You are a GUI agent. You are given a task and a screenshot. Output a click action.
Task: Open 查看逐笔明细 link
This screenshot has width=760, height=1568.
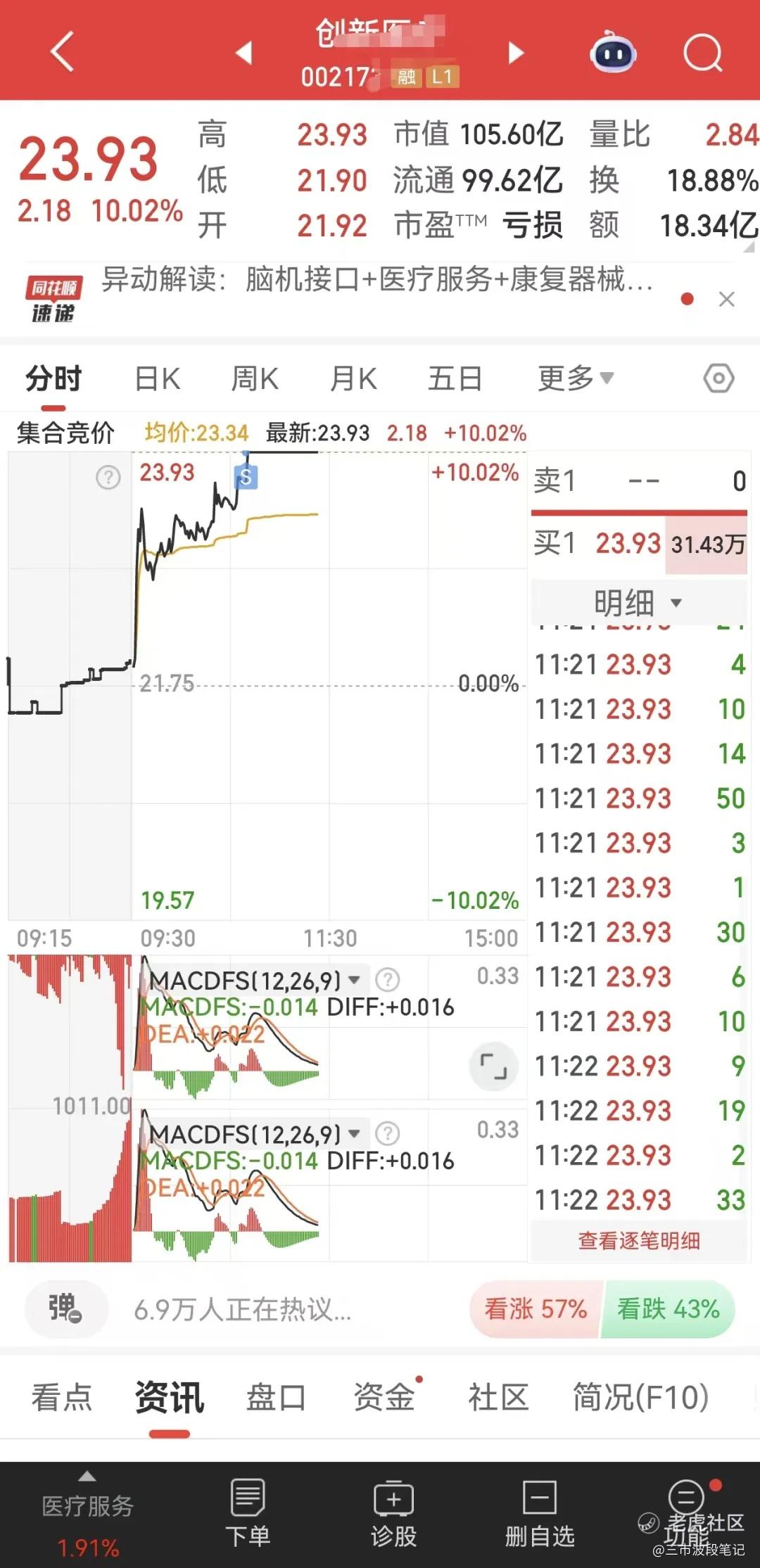[638, 1241]
